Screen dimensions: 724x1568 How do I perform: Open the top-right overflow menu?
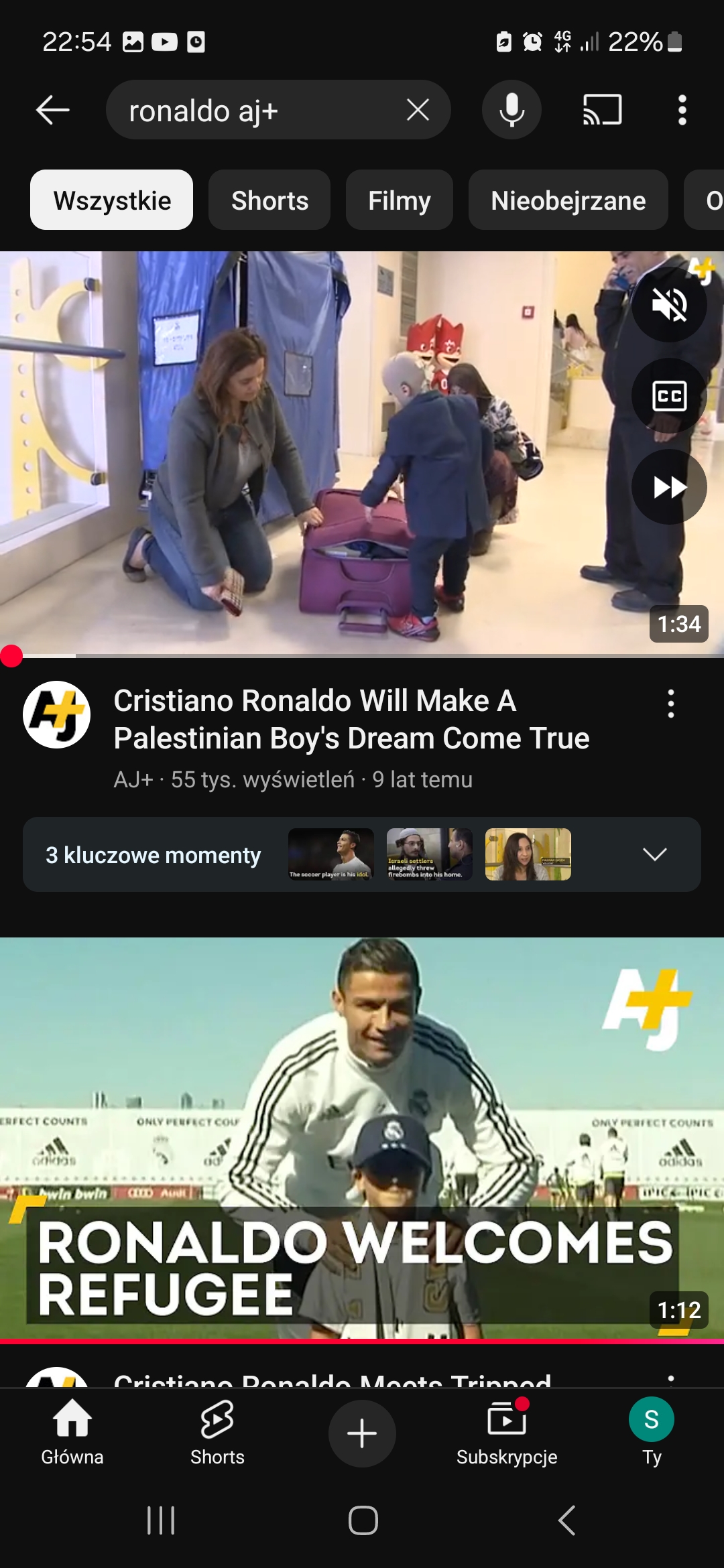coord(682,110)
